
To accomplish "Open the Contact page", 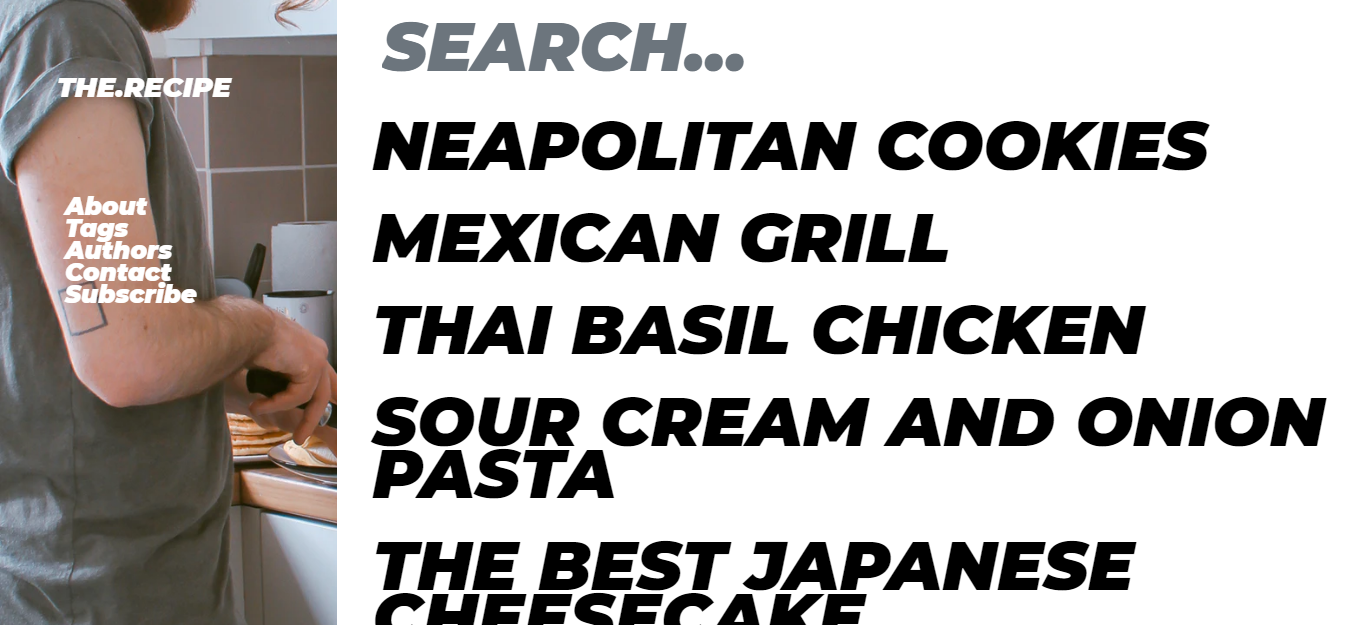I will point(118,273).
